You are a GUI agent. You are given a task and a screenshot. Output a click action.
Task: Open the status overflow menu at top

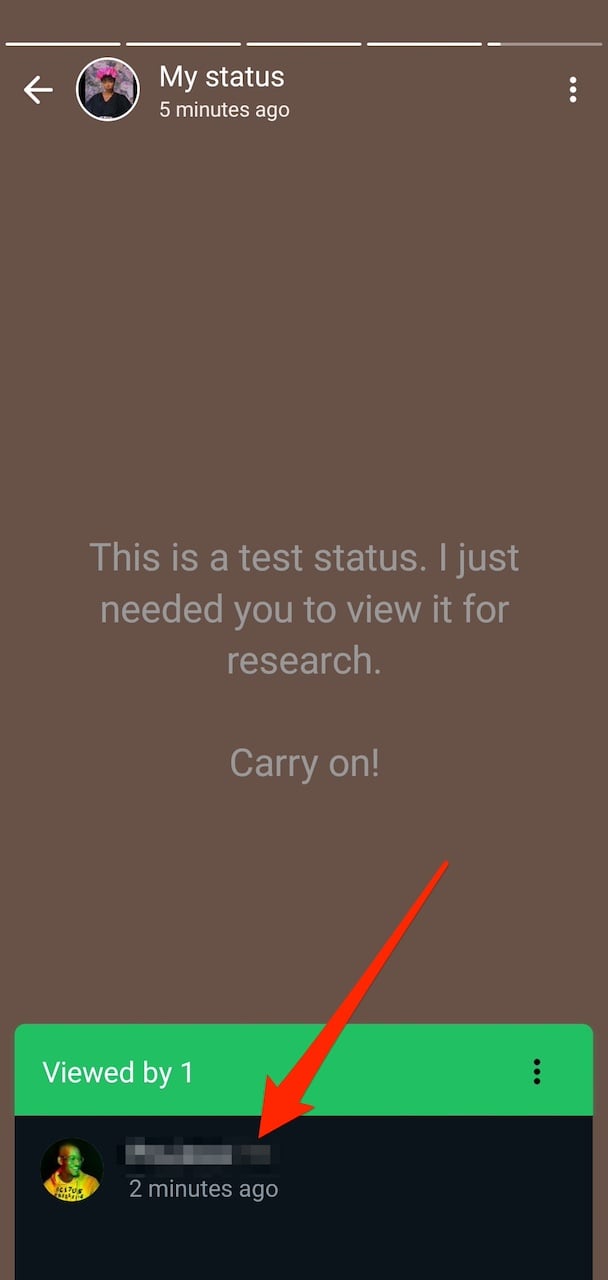572,90
